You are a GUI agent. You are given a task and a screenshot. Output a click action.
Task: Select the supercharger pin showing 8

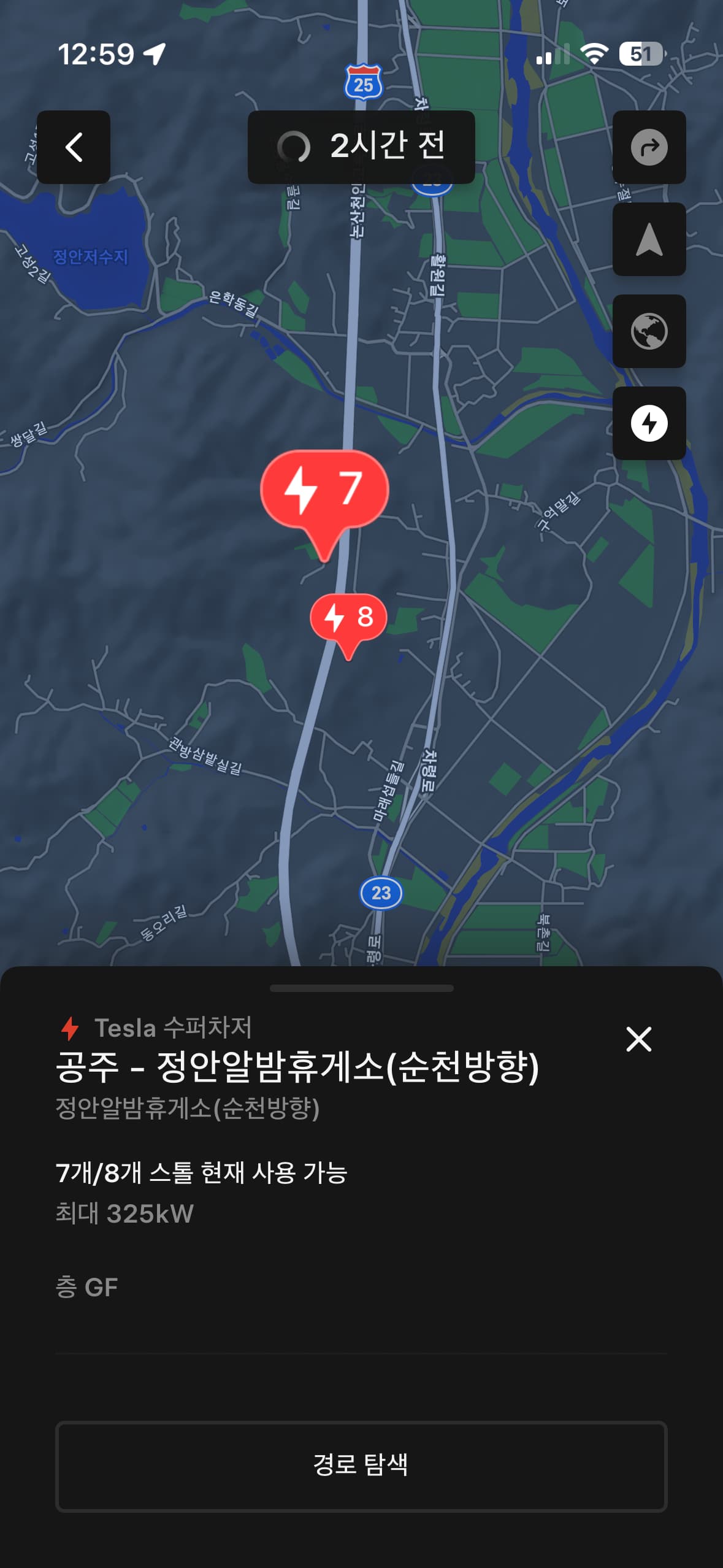pyautogui.click(x=348, y=617)
